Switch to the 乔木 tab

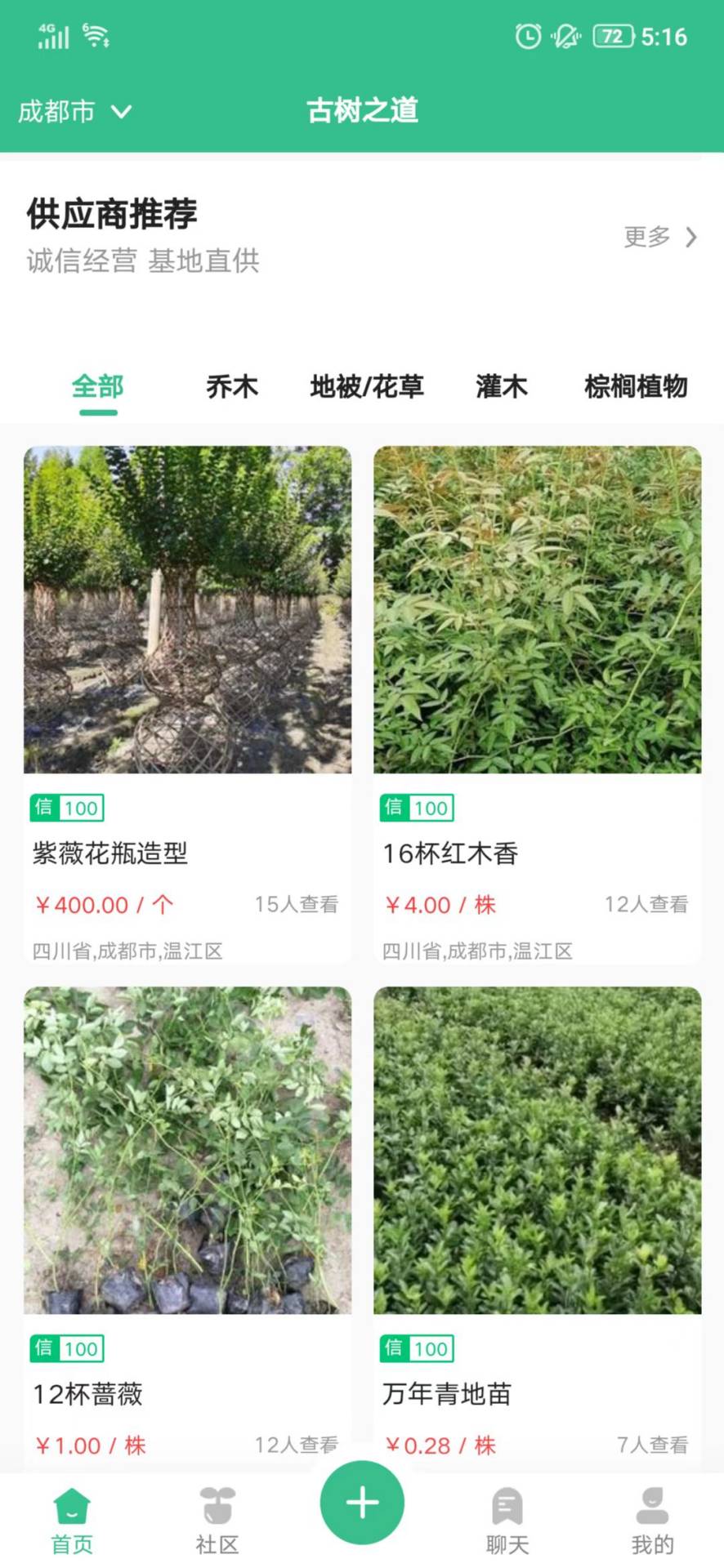pos(232,386)
